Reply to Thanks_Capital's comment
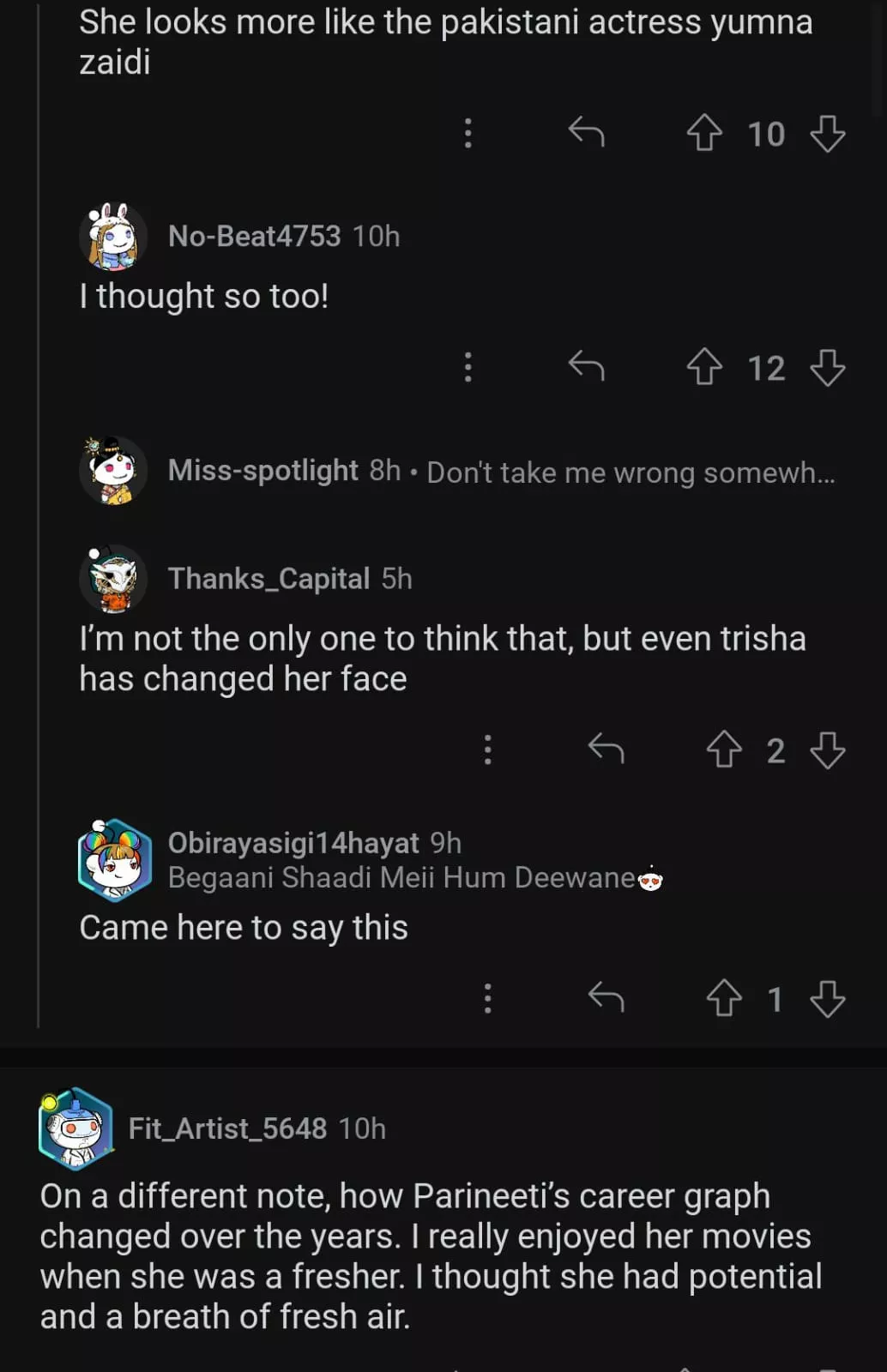 [x=606, y=749]
